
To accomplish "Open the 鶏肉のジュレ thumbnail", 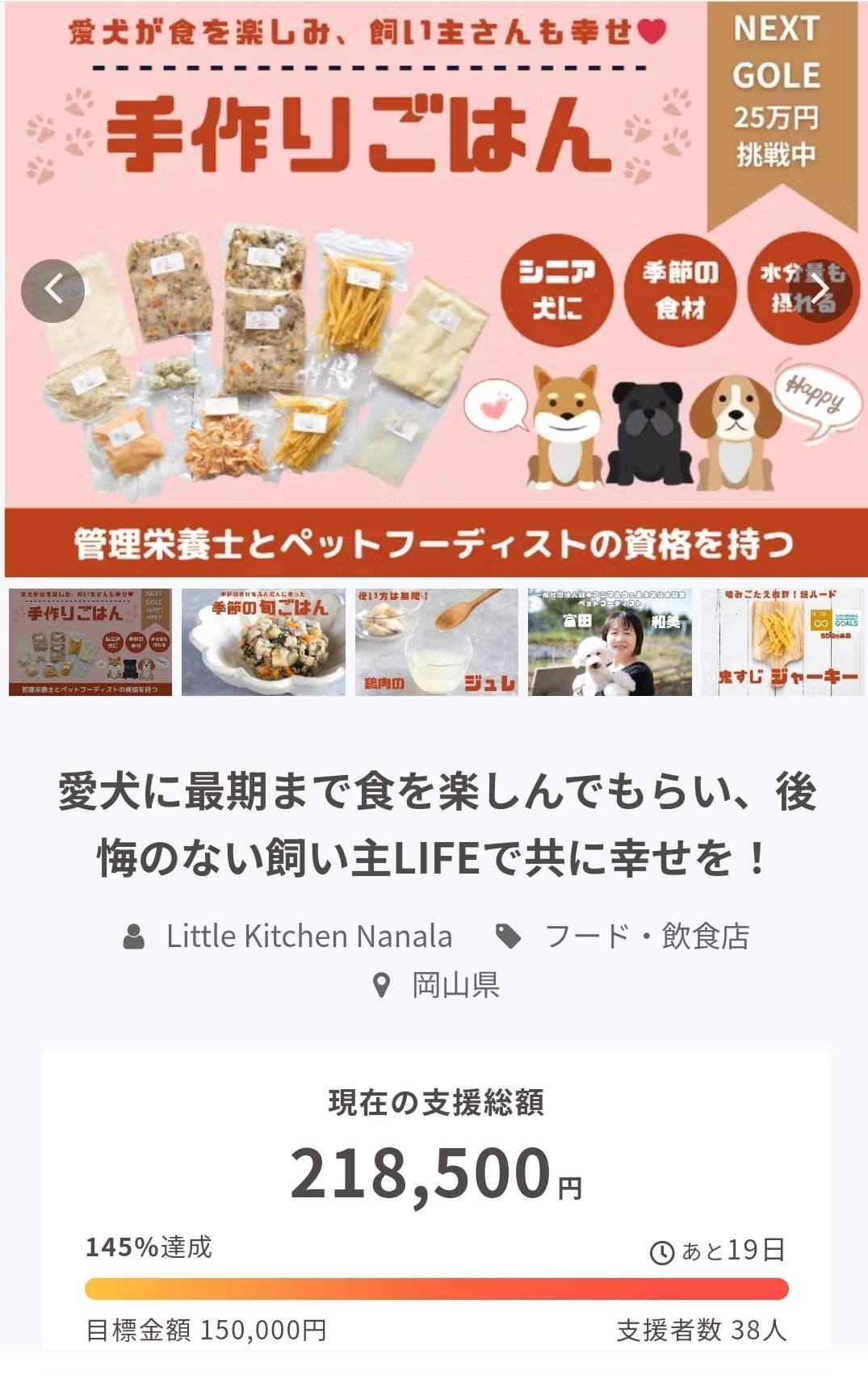I will coord(437,642).
